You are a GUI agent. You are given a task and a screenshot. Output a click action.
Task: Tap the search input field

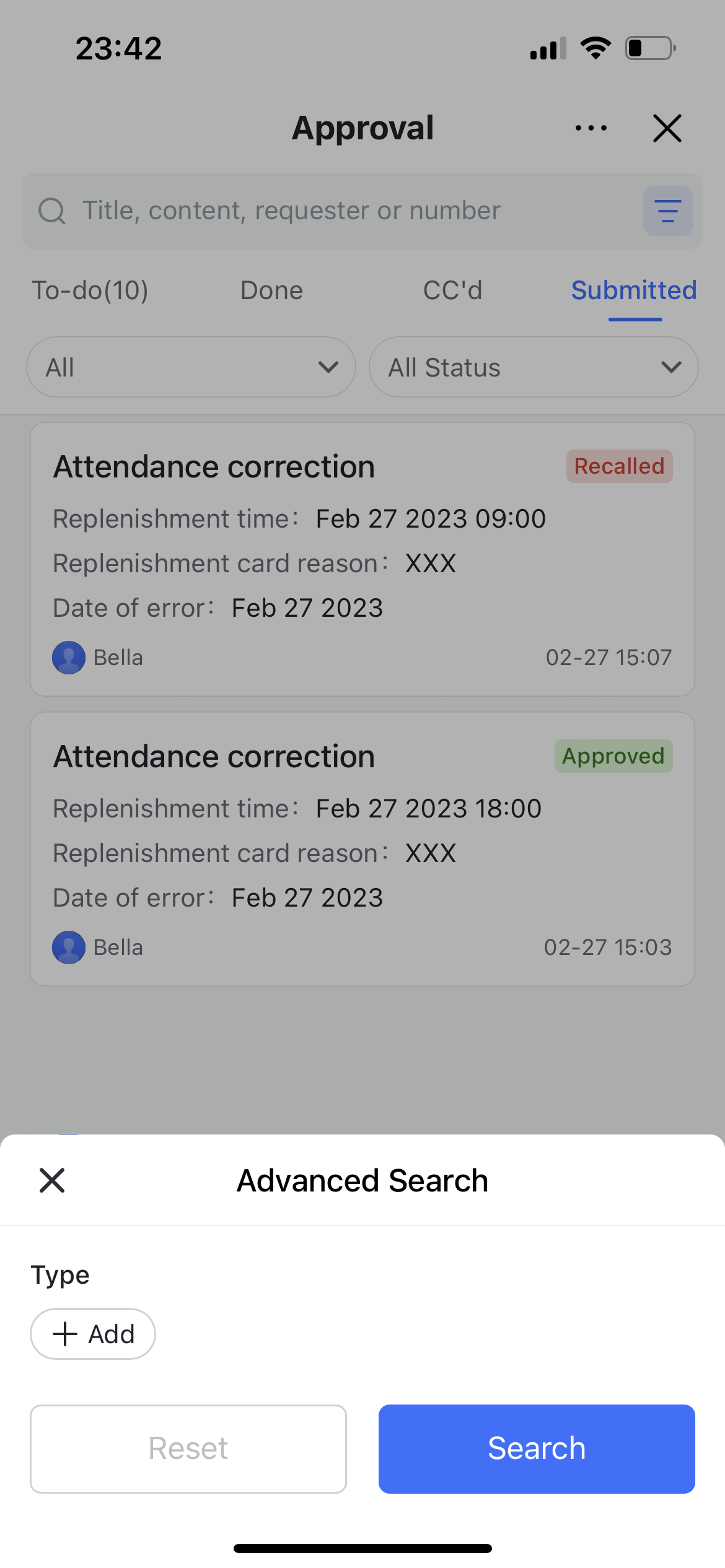coord(291,211)
